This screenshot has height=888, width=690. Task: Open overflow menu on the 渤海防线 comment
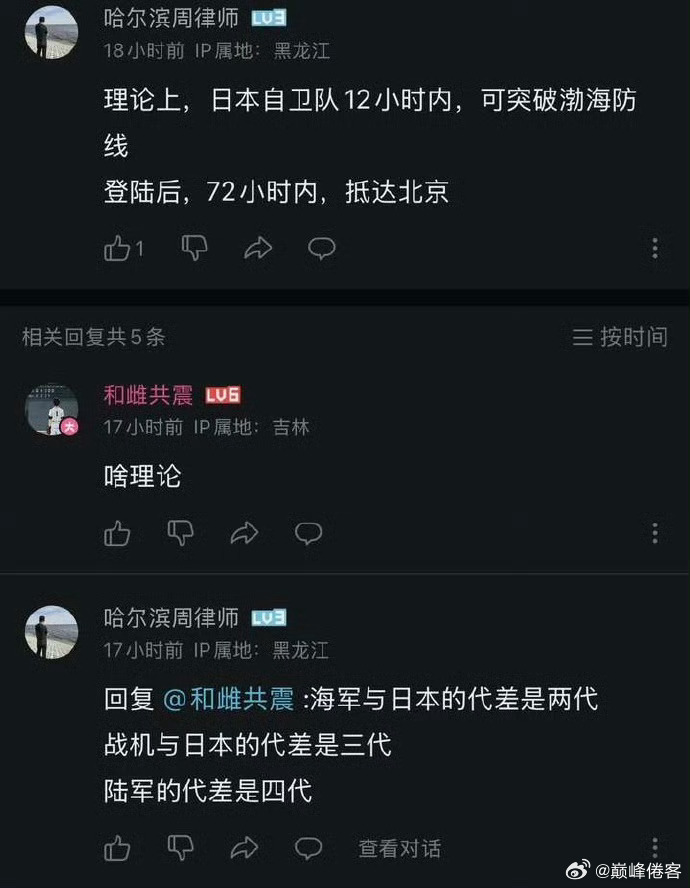tap(654, 248)
